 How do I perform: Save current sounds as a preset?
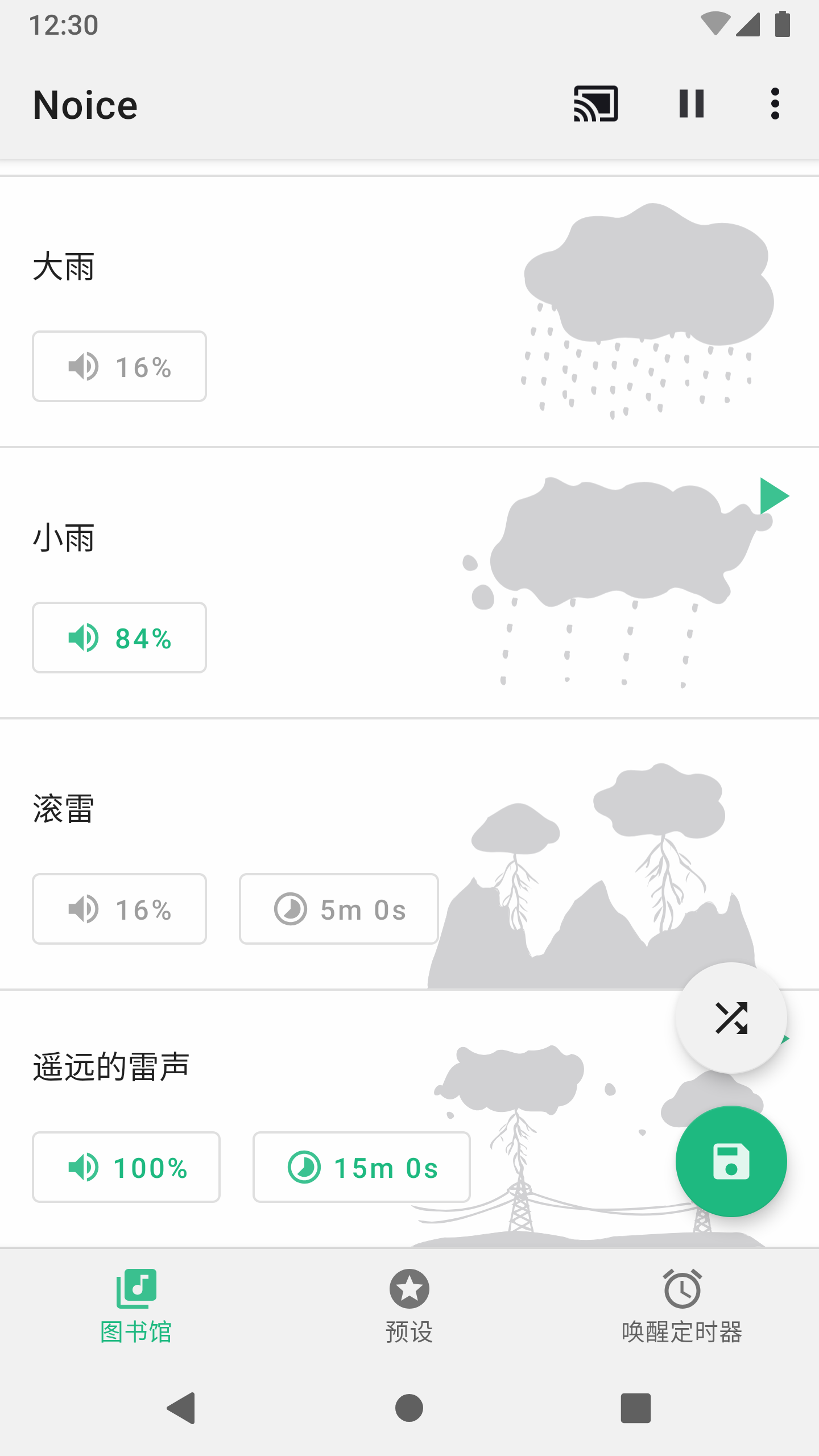(731, 1161)
